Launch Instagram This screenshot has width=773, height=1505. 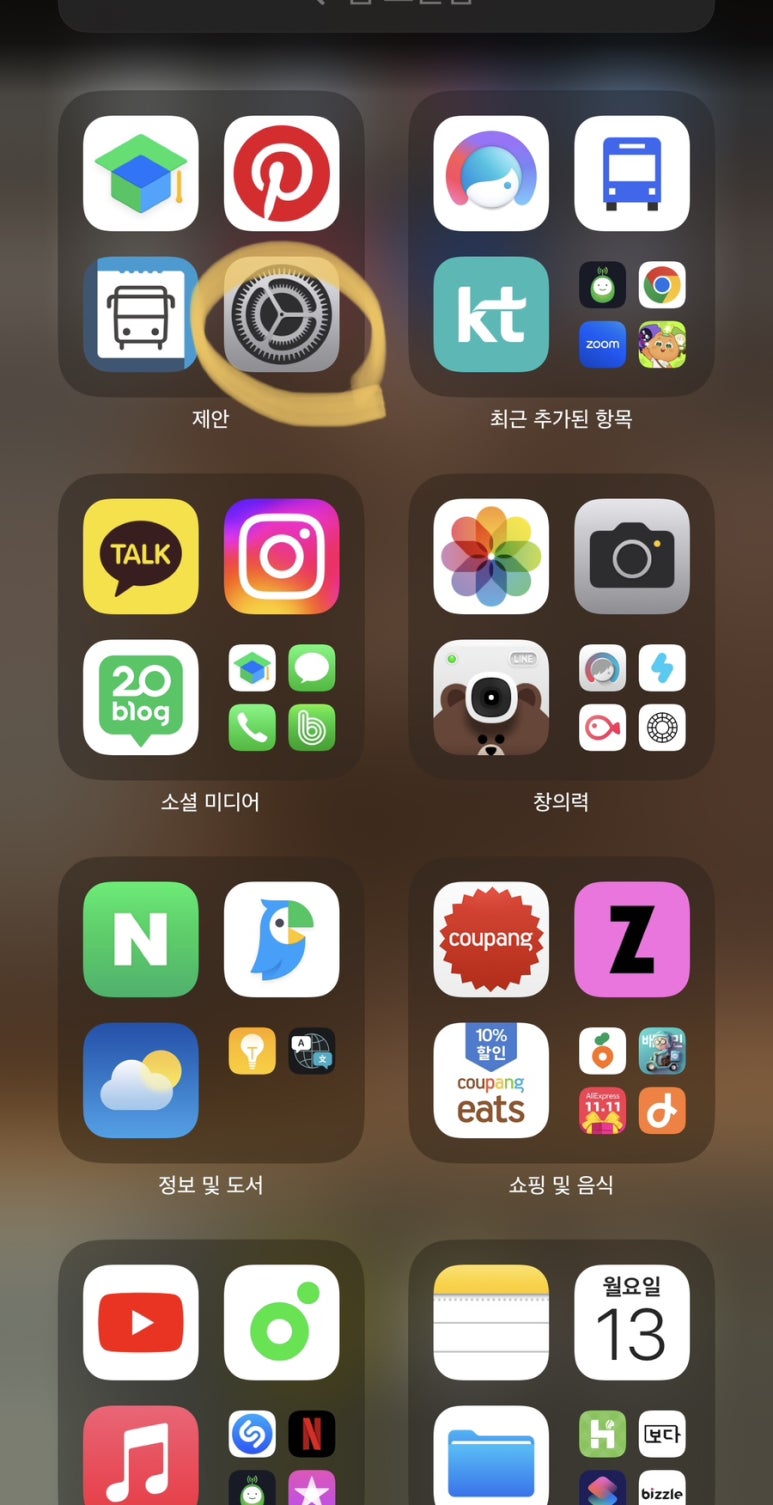click(281, 556)
